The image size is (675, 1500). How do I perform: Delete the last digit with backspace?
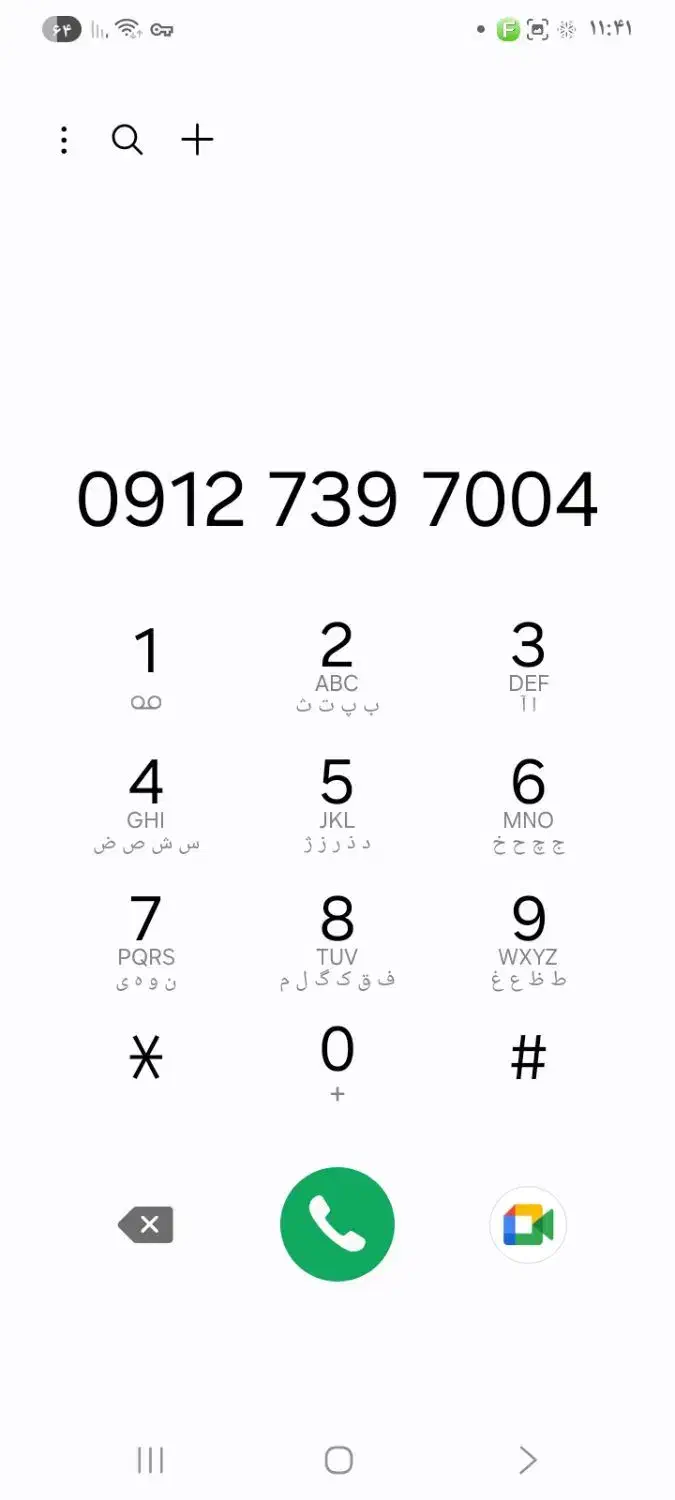pos(146,1224)
